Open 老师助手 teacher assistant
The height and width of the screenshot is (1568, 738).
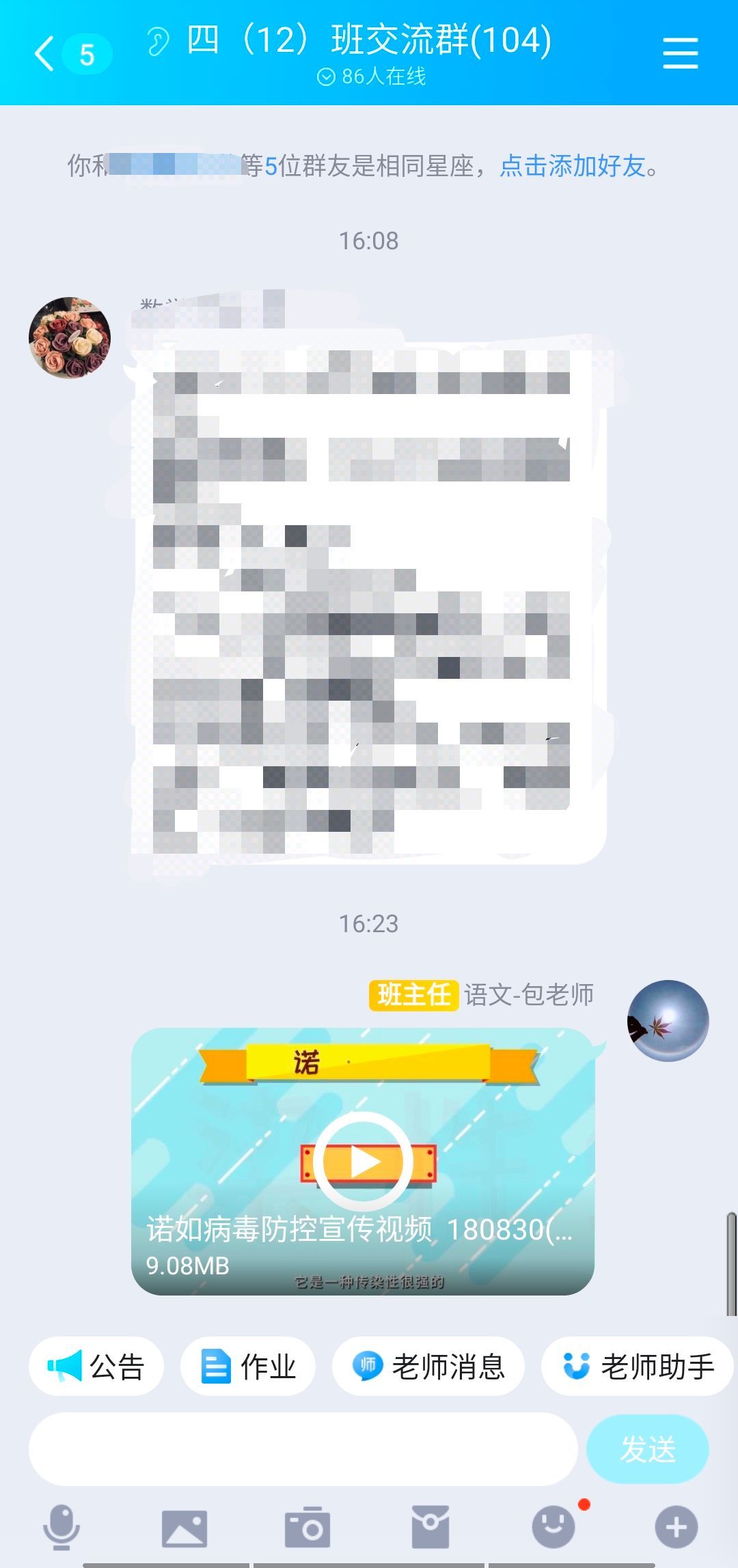coord(638,1367)
